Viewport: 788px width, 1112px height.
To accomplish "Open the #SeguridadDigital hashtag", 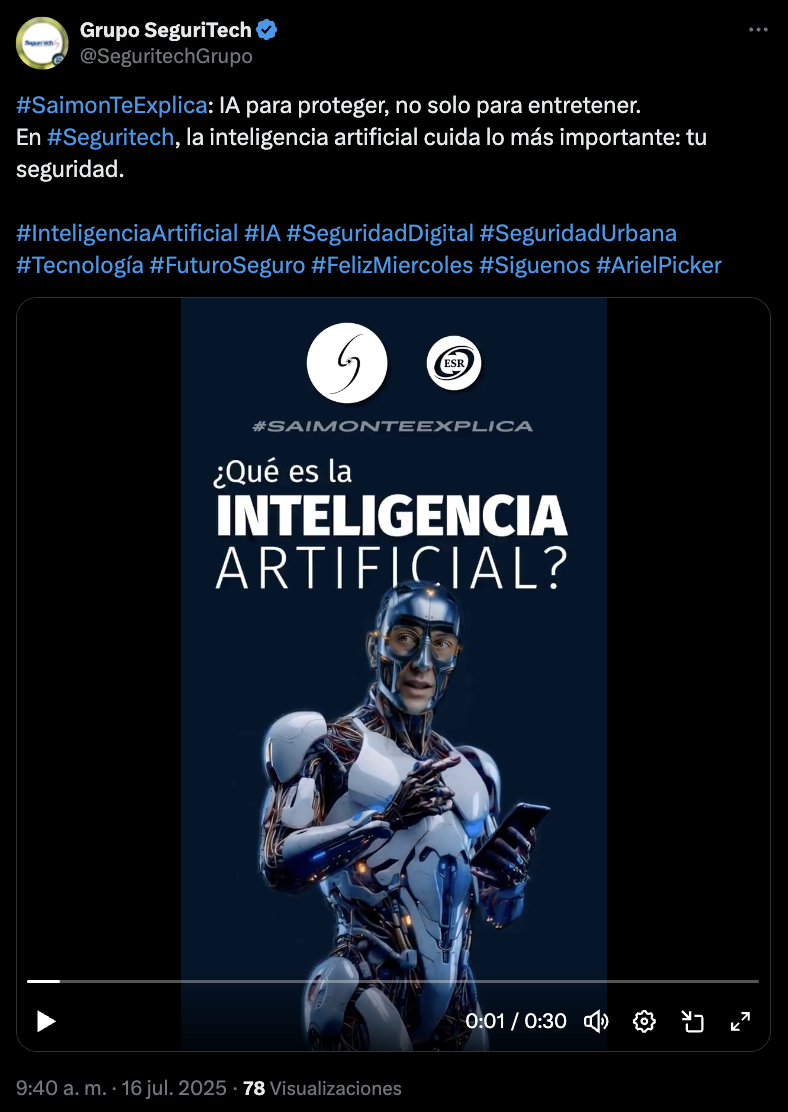I will (x=379, y=233).
